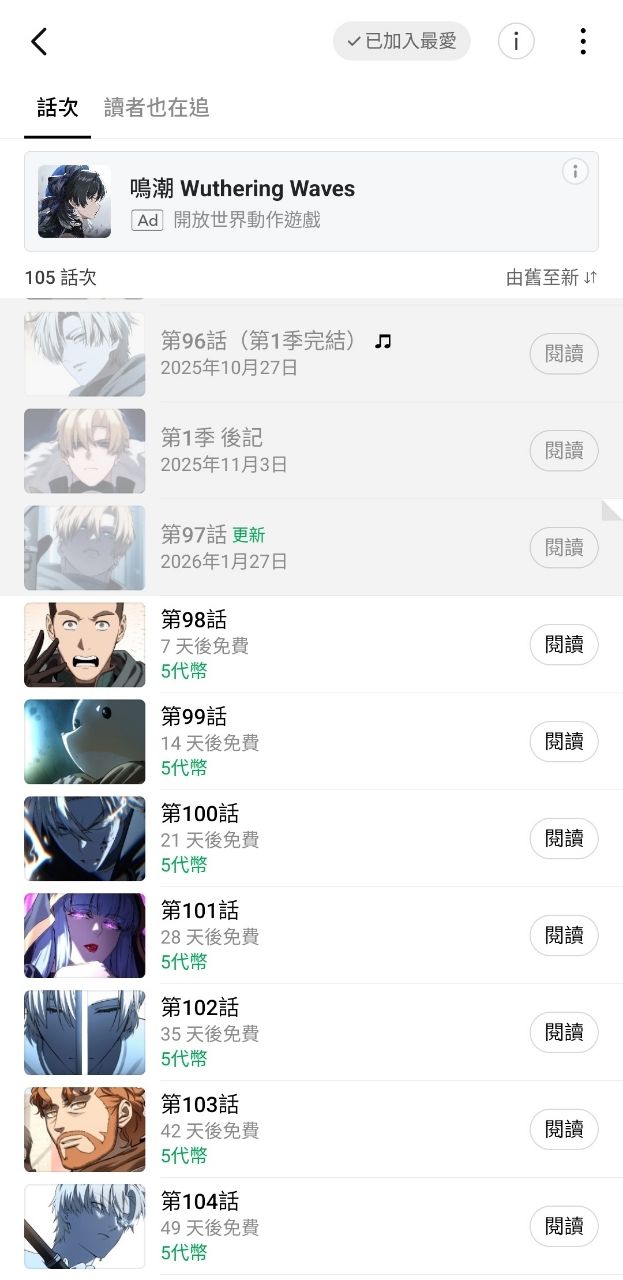Change sort order 由舊至新

point(551,278)
